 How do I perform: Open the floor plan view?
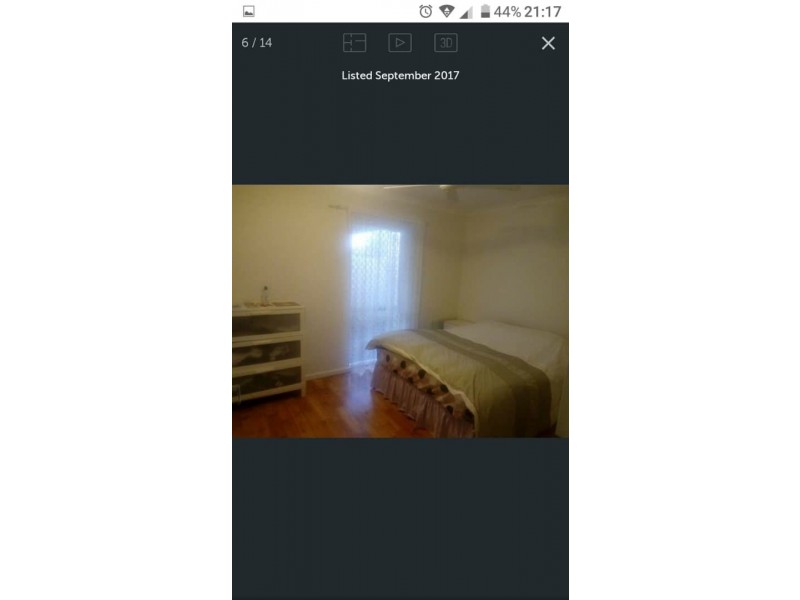354,43
